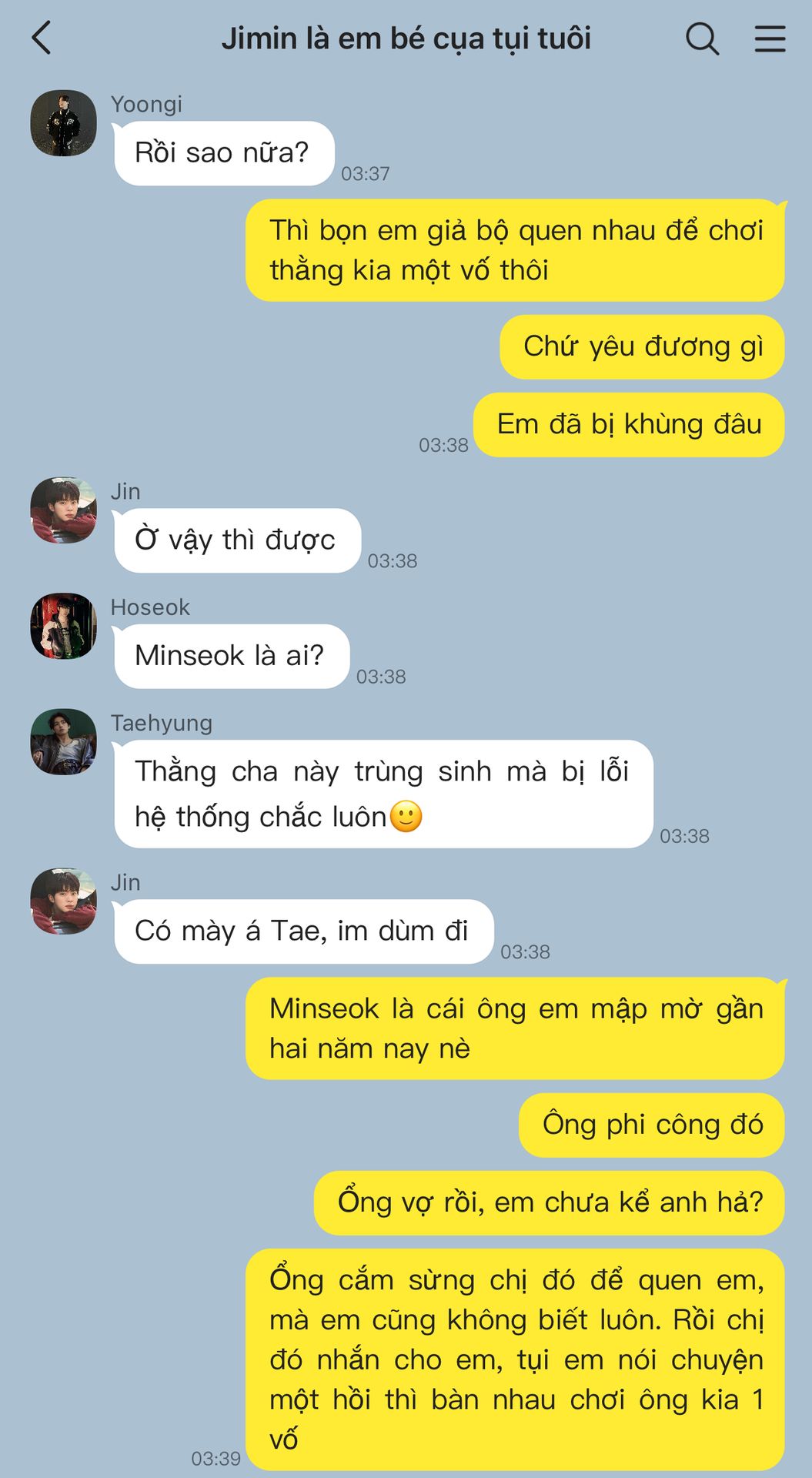The height and width of the screenshot is (1478, 812).
Task: Tap Taehyung's avatar
Action: tap(63, 742)
